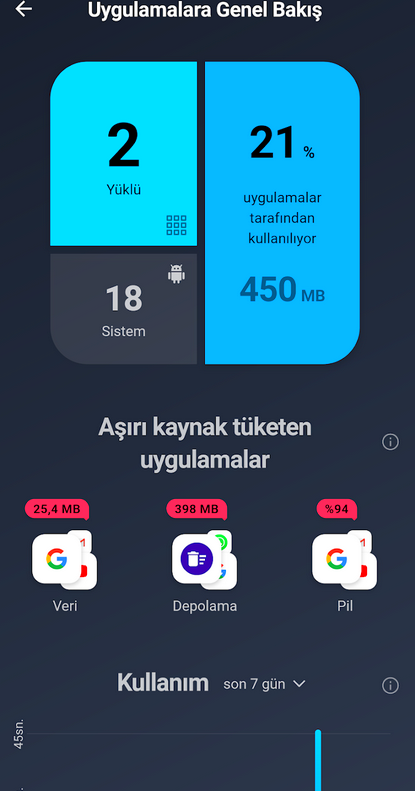The height and width of the screenshot is (791, 415).
Task: Go back using the arrow icon
Action: tap(24, 9)
